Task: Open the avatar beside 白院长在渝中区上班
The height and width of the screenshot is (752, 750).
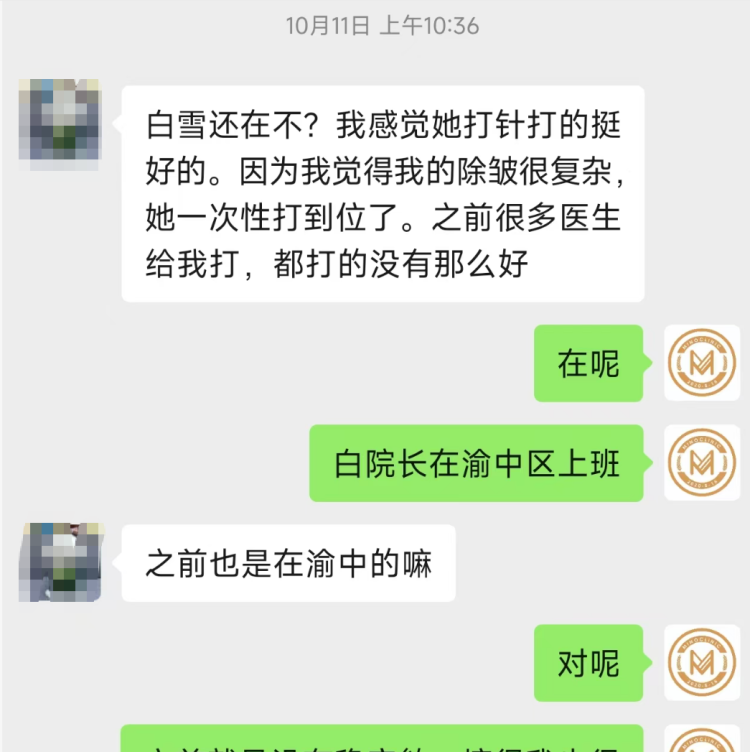Action: point(701,463)
